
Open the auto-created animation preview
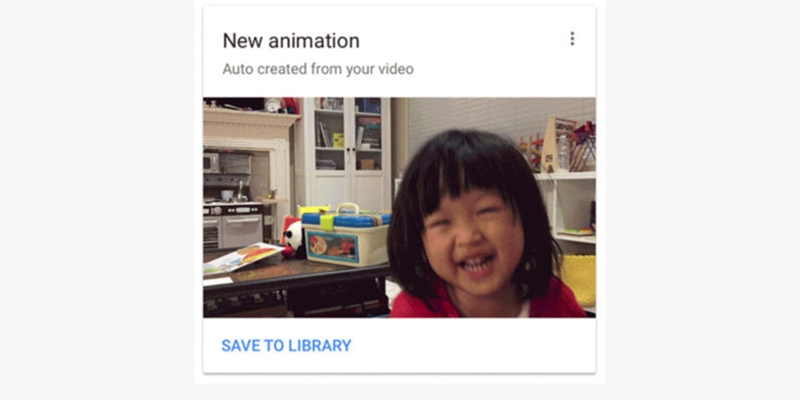coord(399,207)
